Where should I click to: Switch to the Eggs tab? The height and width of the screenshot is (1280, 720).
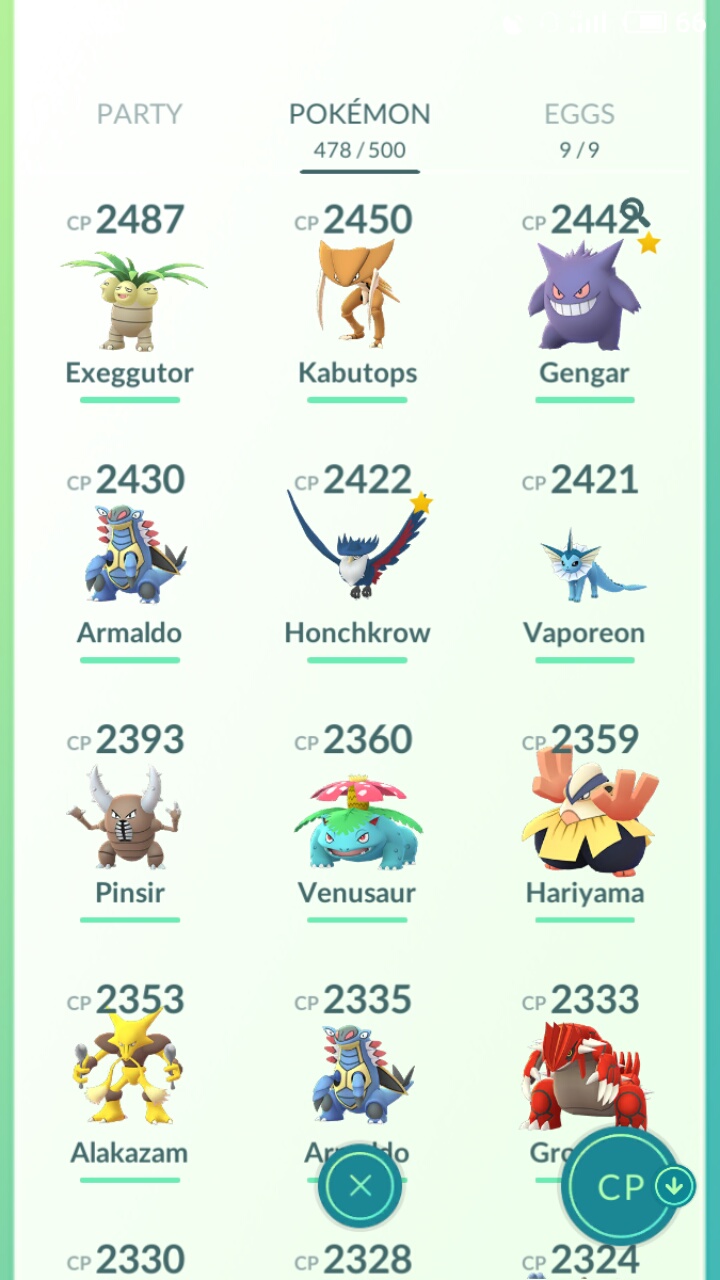[579, 126]
